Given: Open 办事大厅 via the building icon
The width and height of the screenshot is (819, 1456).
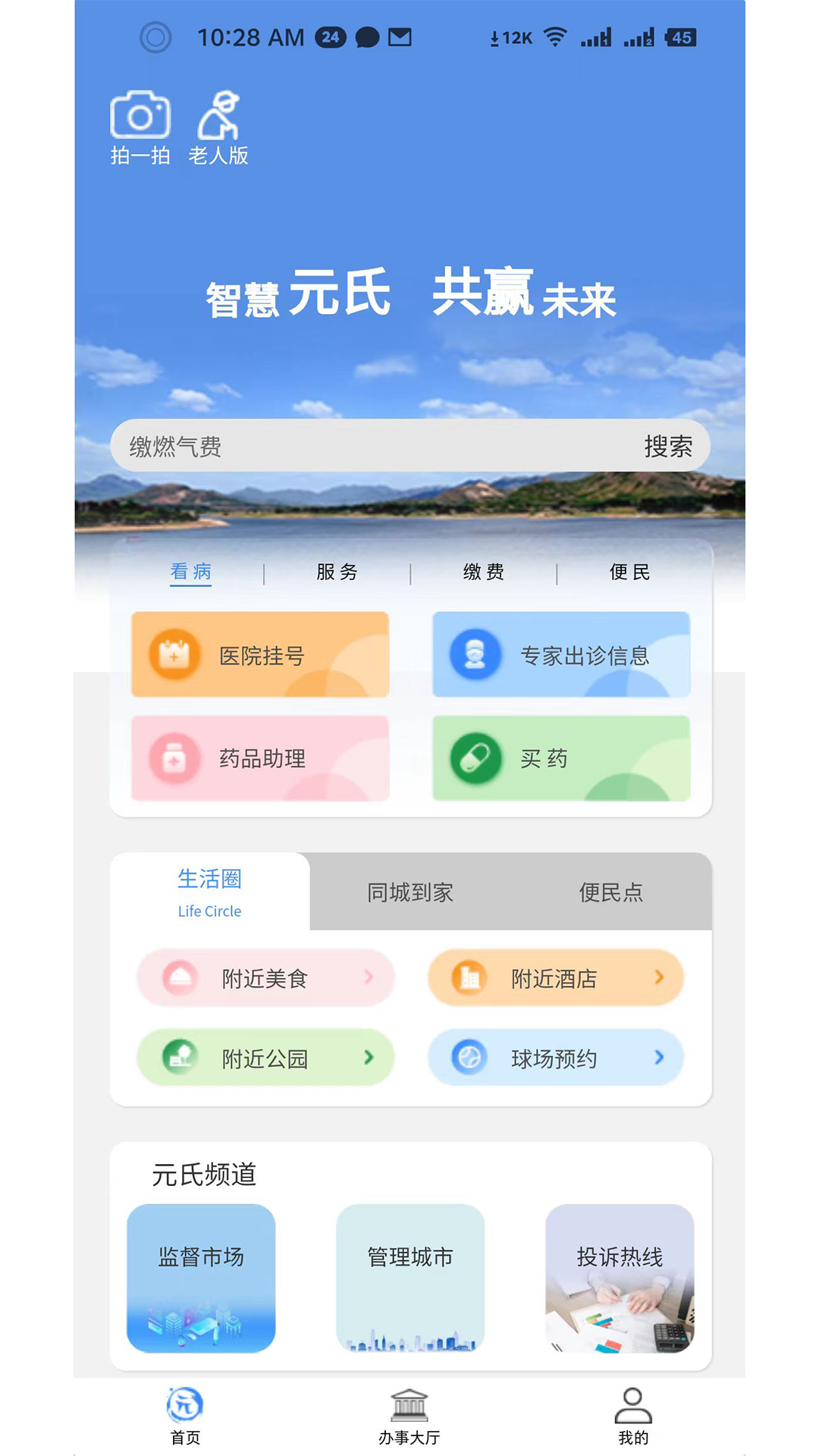Looking at the screenshot, I should coord(409,1402).
